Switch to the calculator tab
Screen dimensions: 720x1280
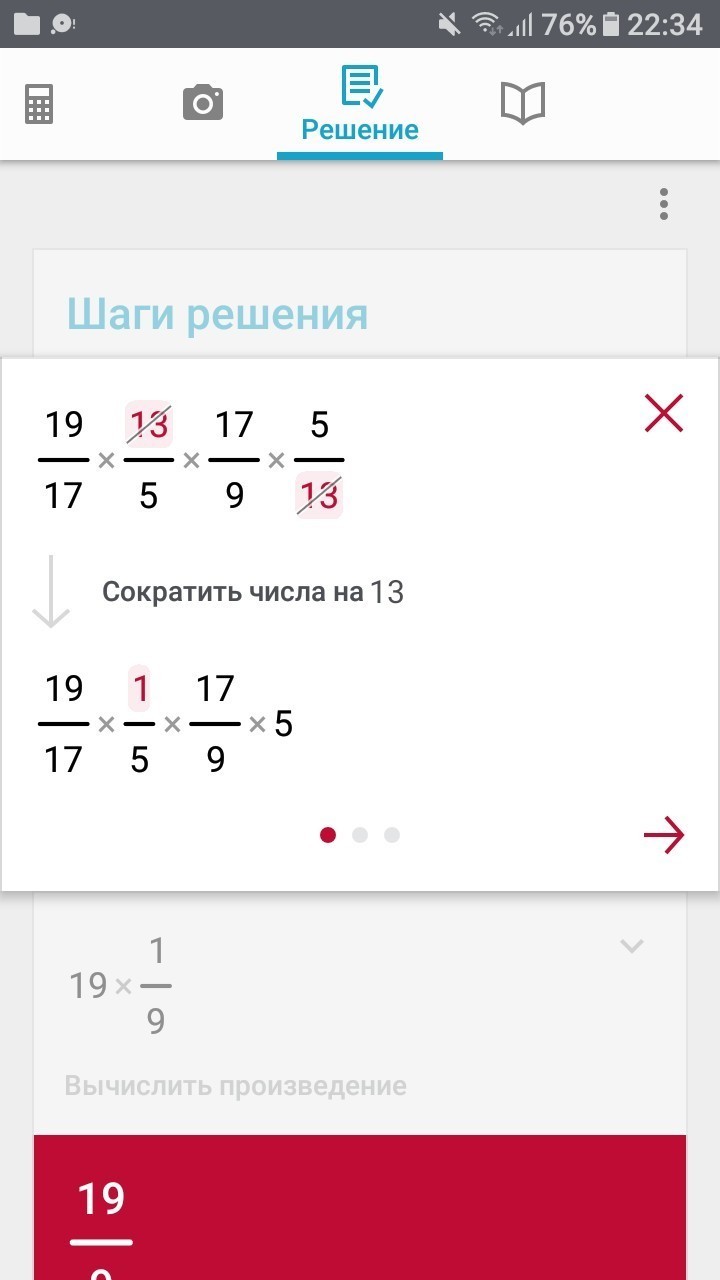point(39,103)
